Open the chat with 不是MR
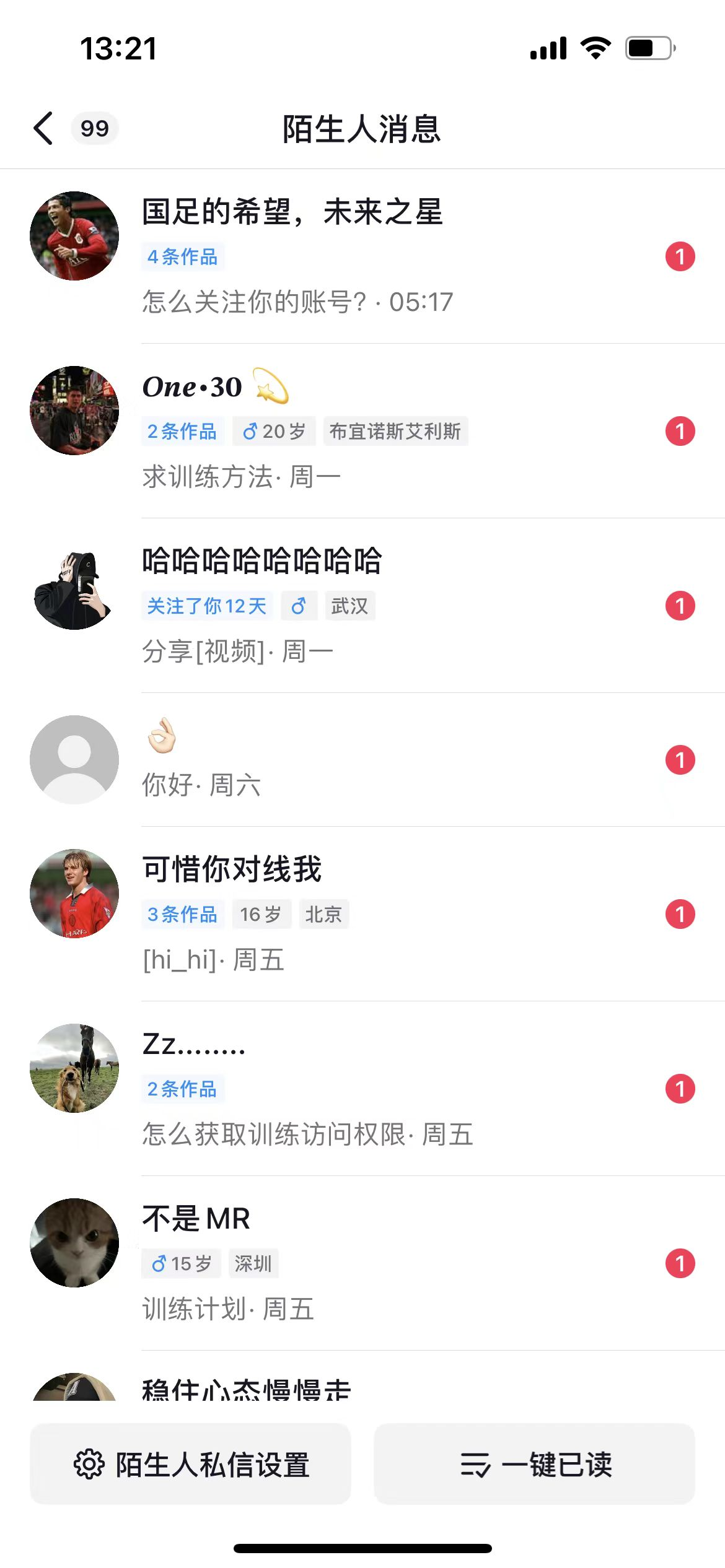The image size is (725, 1568). [372, 1263]
